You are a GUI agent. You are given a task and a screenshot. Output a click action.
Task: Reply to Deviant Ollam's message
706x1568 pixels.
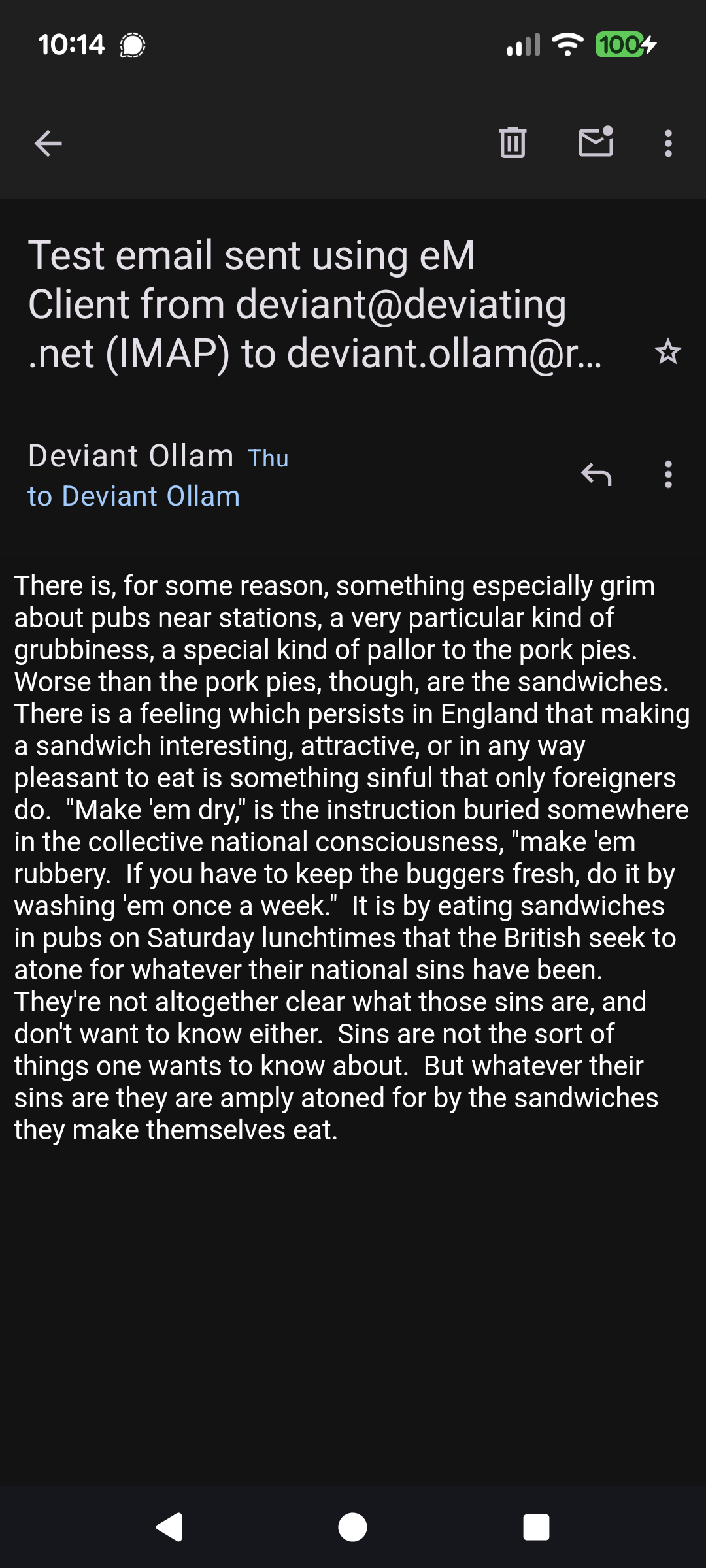coord(596,474)
